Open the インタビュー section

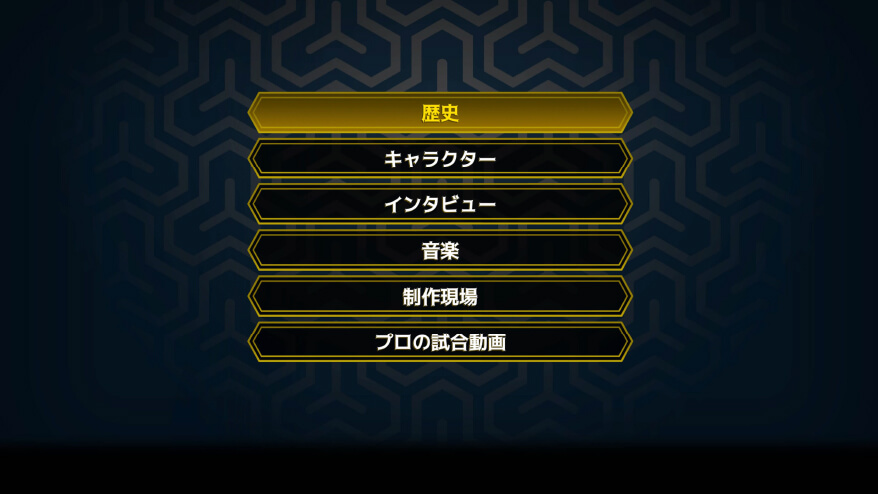(440, 205)
